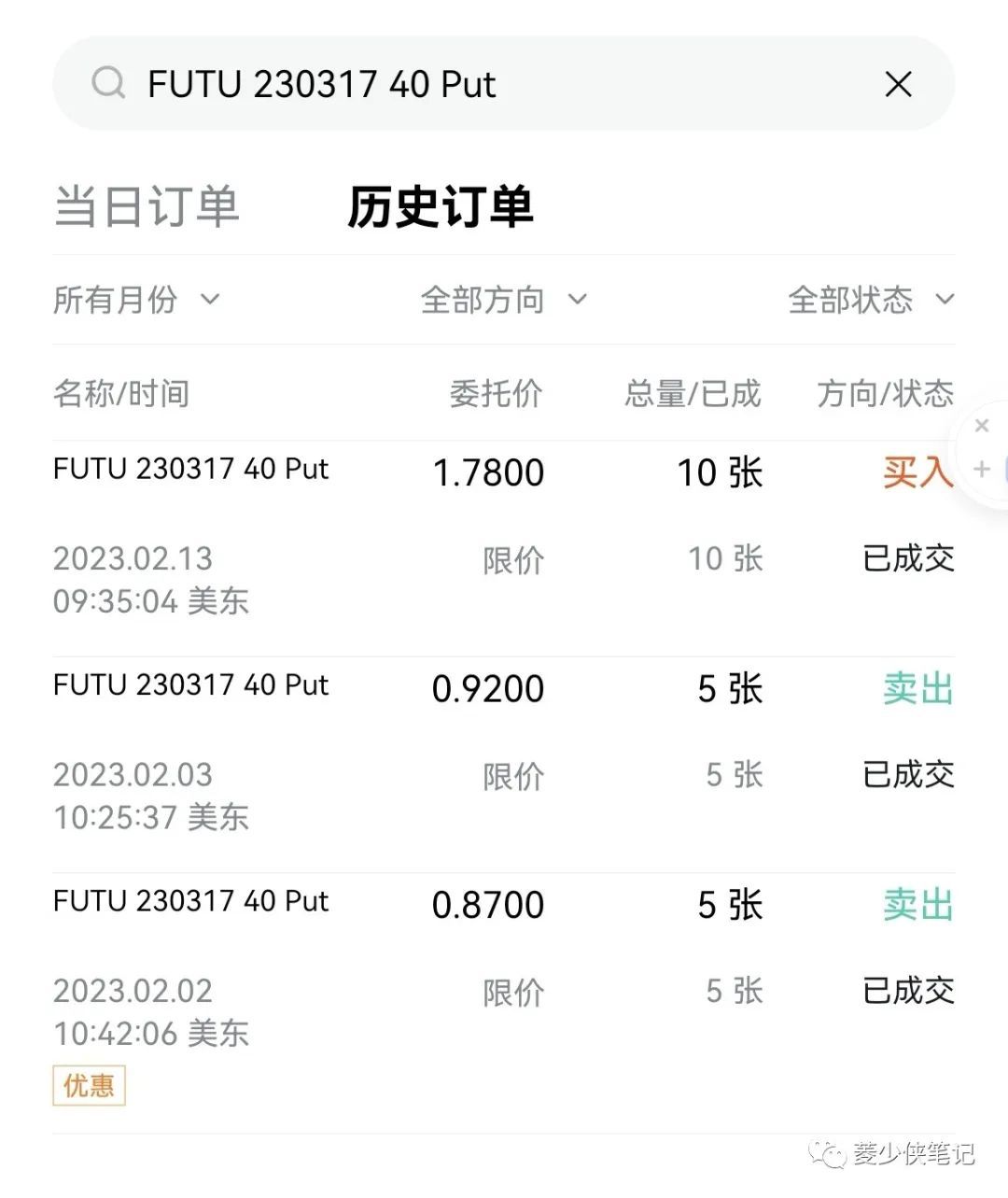Screen dimensions: 1008x1198
Task: Tap the 卖出 order priced 0.8700
Action: (x=917, y=905)
